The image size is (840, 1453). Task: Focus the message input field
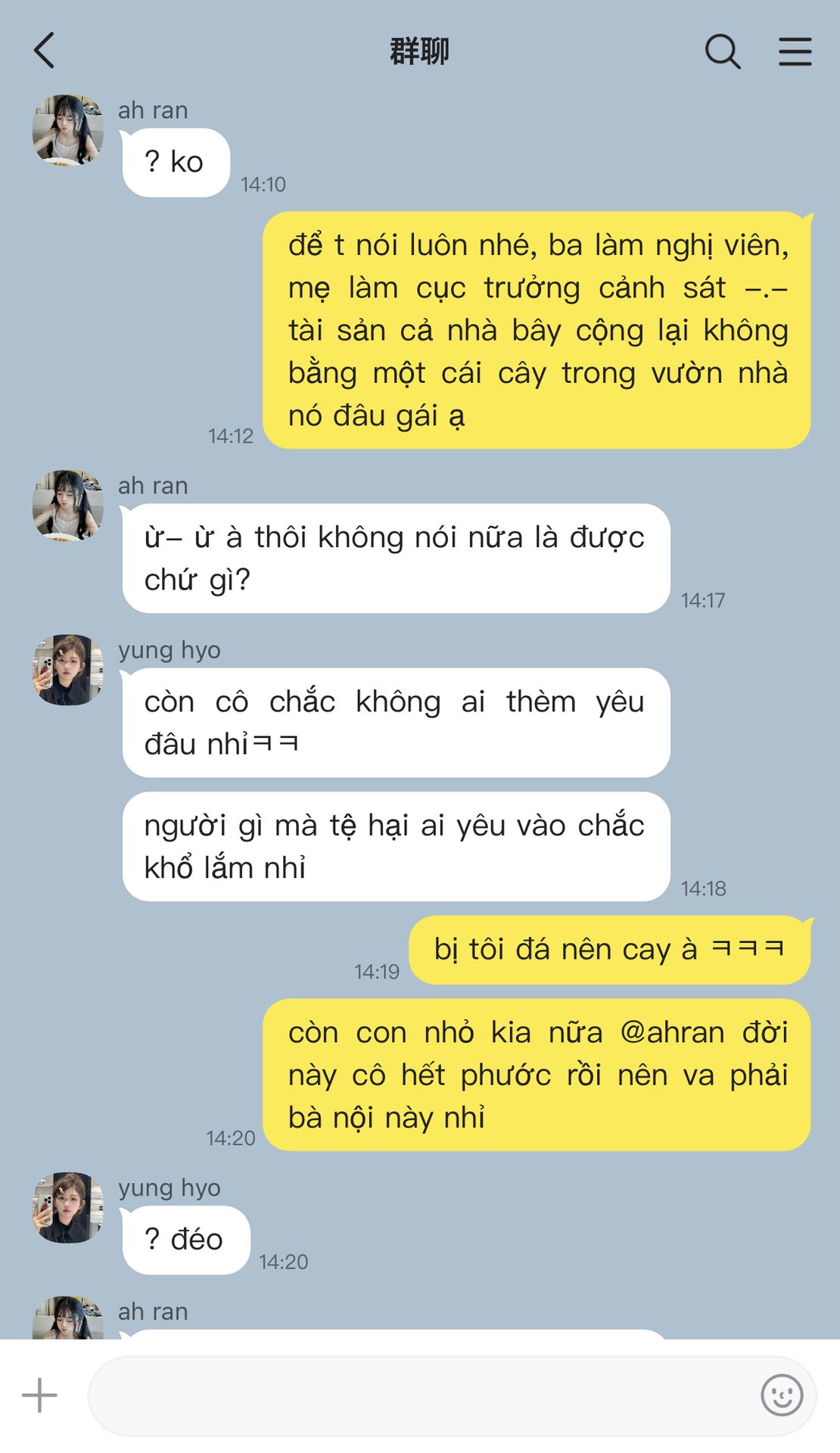coord(424,1395)
